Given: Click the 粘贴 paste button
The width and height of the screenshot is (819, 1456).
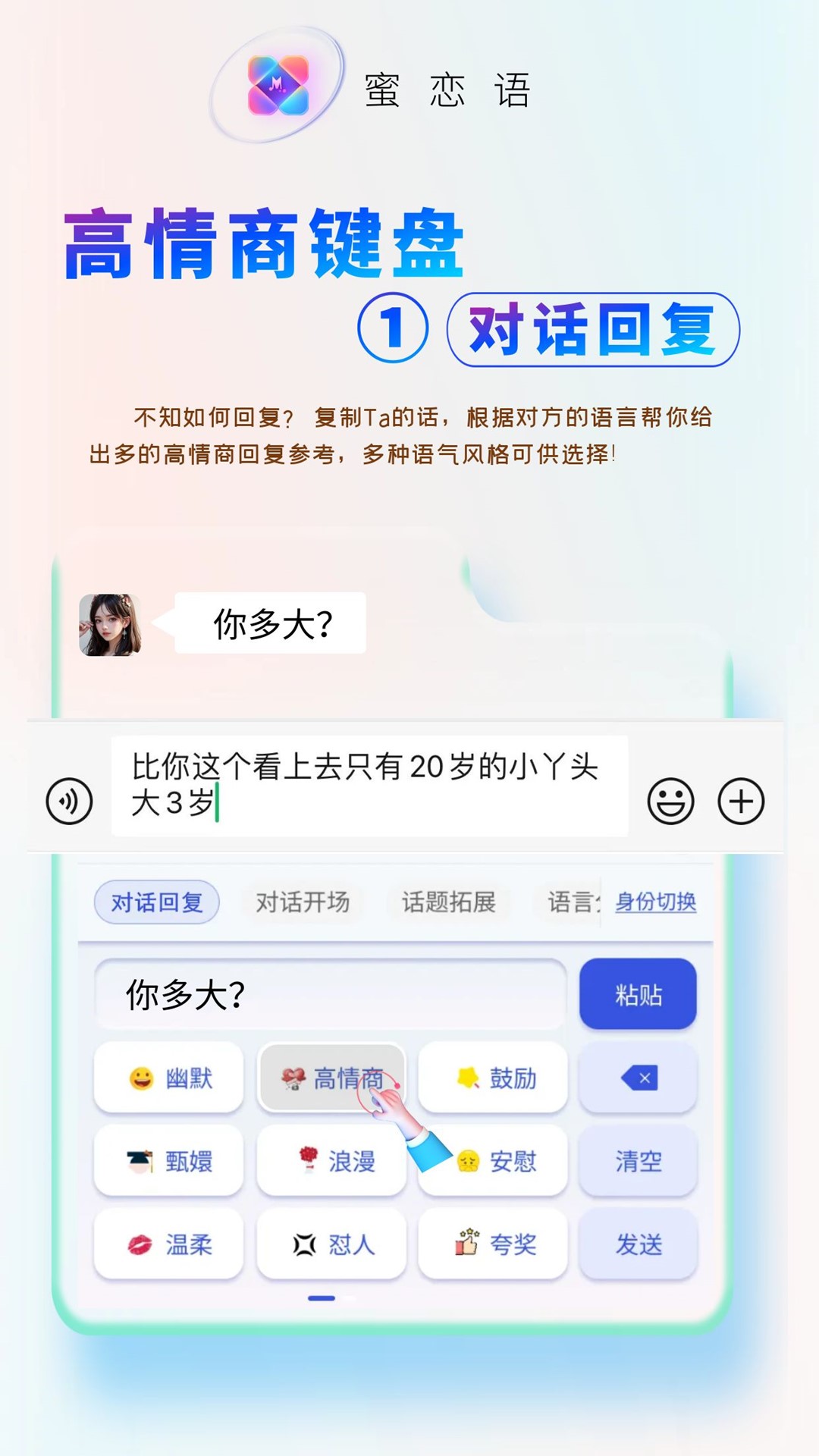Looking at the screenshot, I should [x=638, y=994].
